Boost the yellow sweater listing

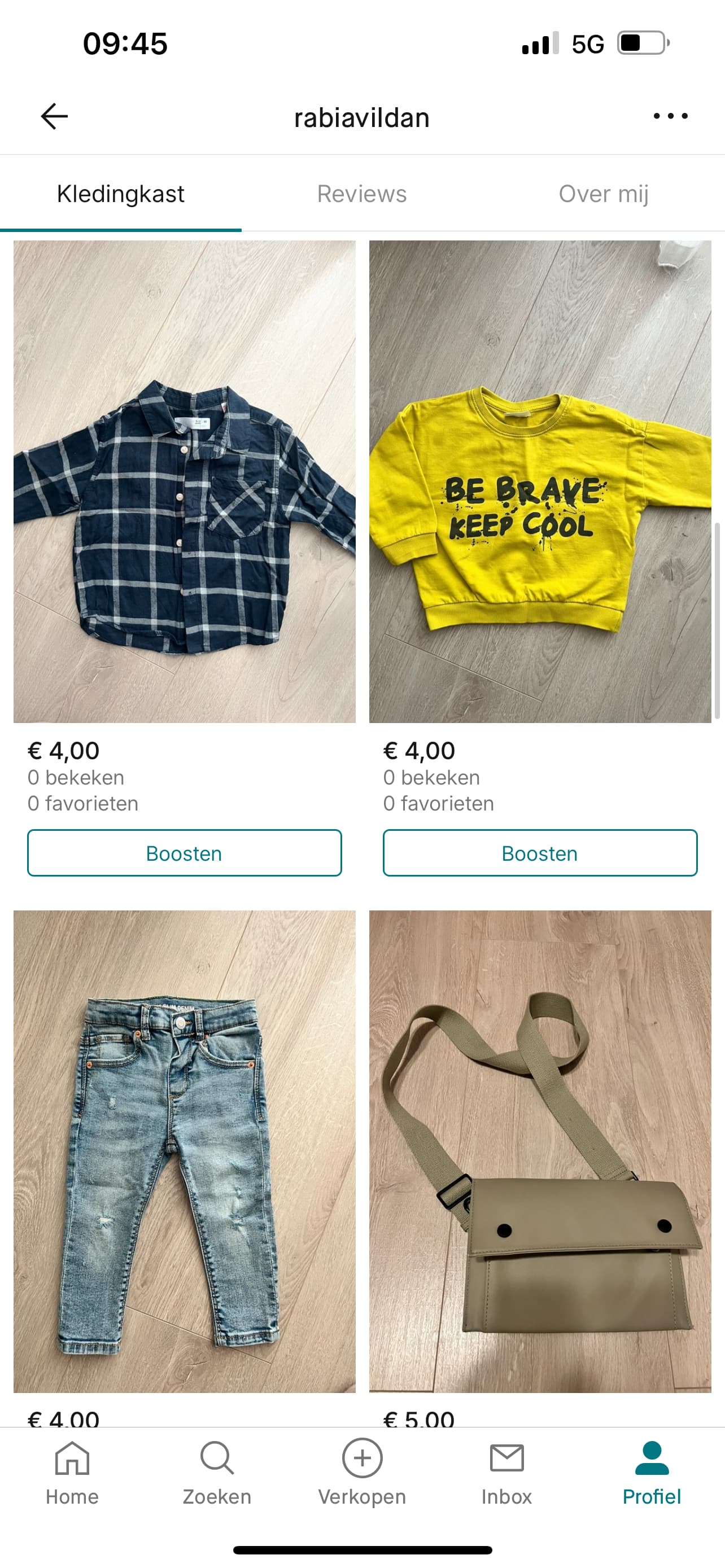click(540, 853)
